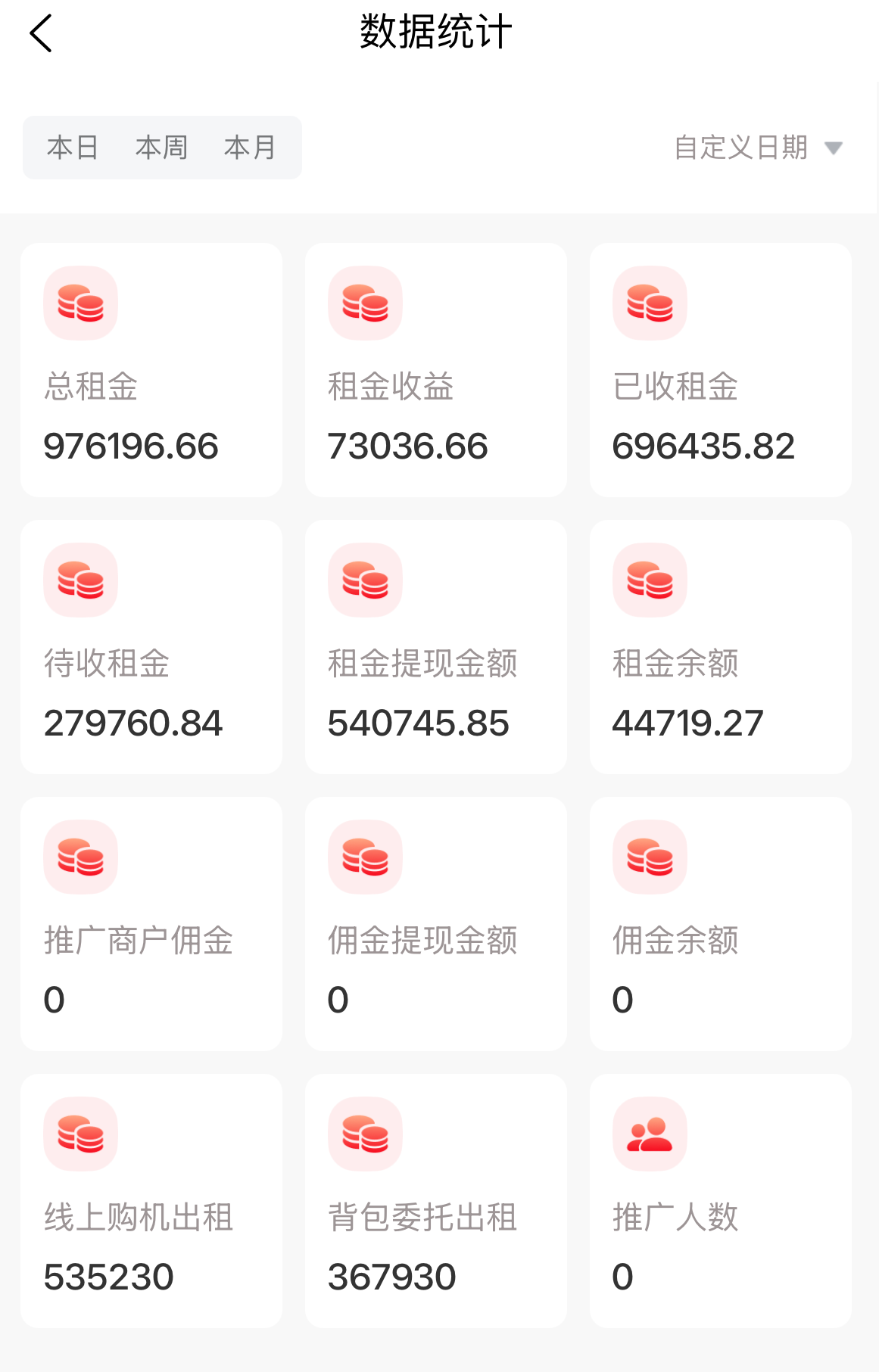Click the dropdown triangle beside 自定义日期
The width and height of the screenshot is (879, 1372).
click(833, 149)
